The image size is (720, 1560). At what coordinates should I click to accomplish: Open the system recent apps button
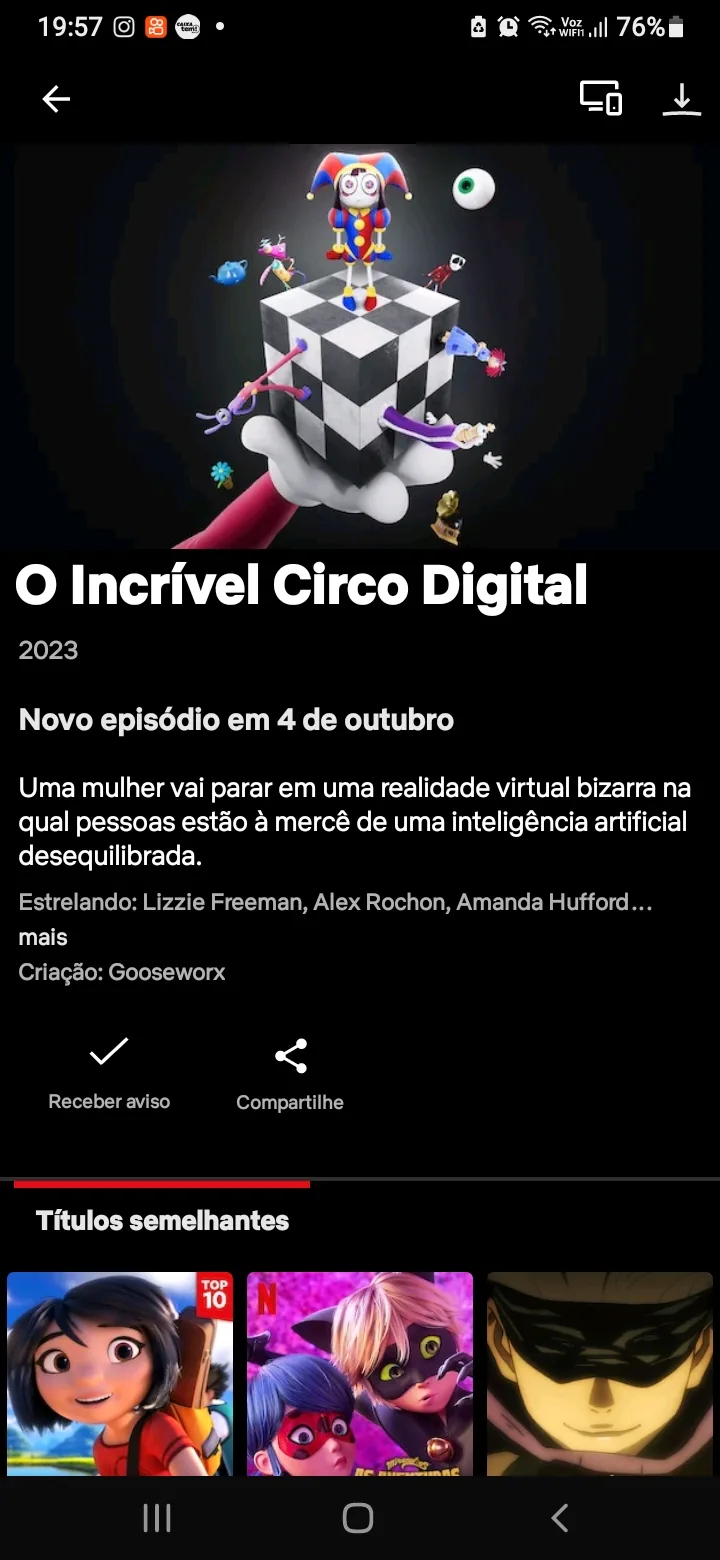(x=157, y=1518)
